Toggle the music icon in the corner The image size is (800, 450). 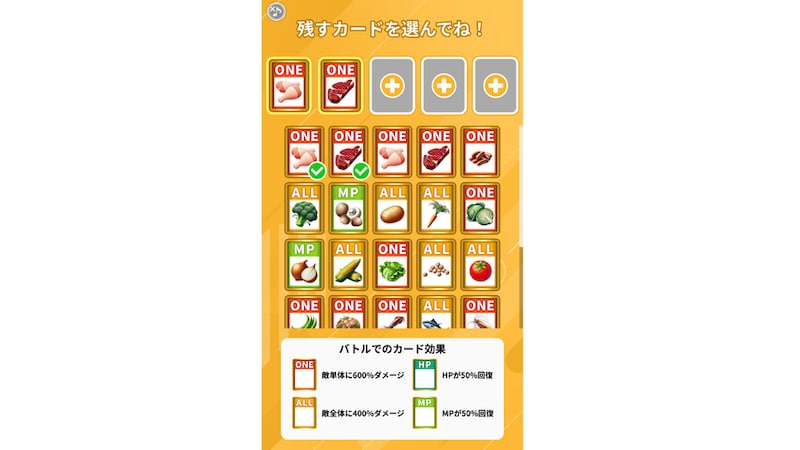point(277,12)
